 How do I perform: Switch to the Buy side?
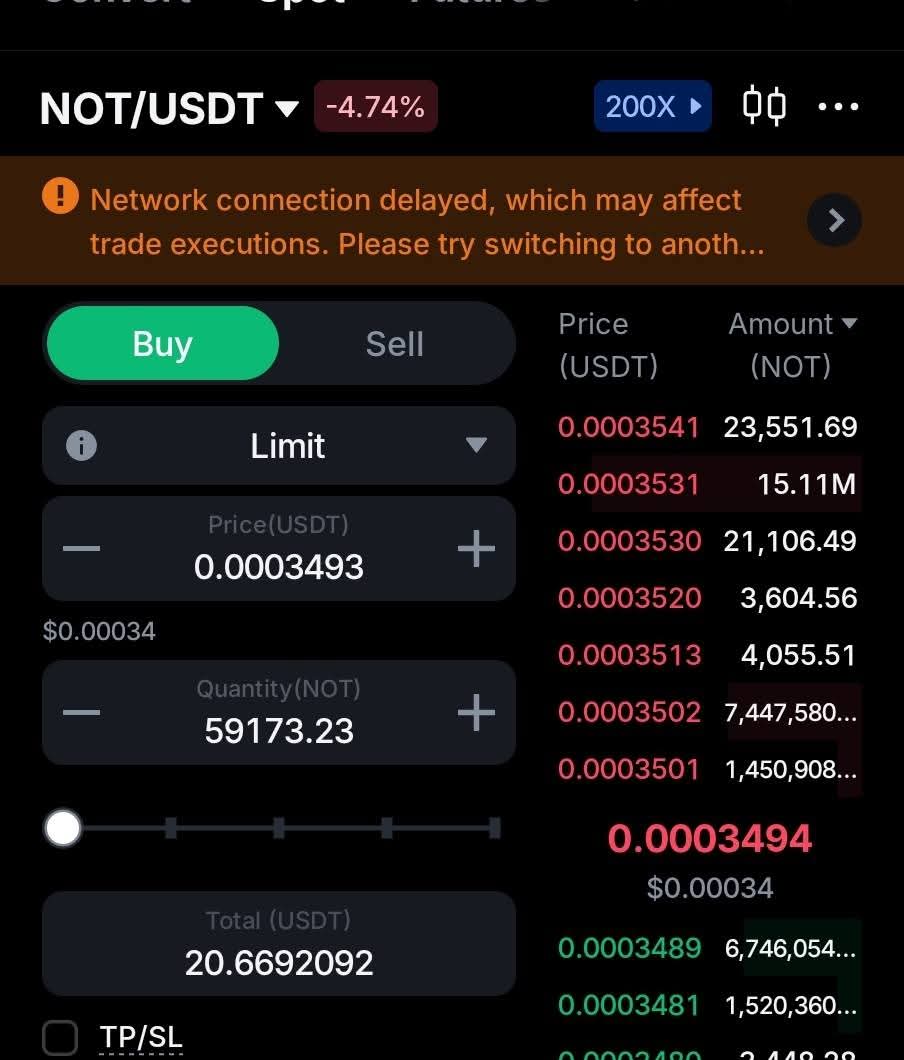pos(162,344)
